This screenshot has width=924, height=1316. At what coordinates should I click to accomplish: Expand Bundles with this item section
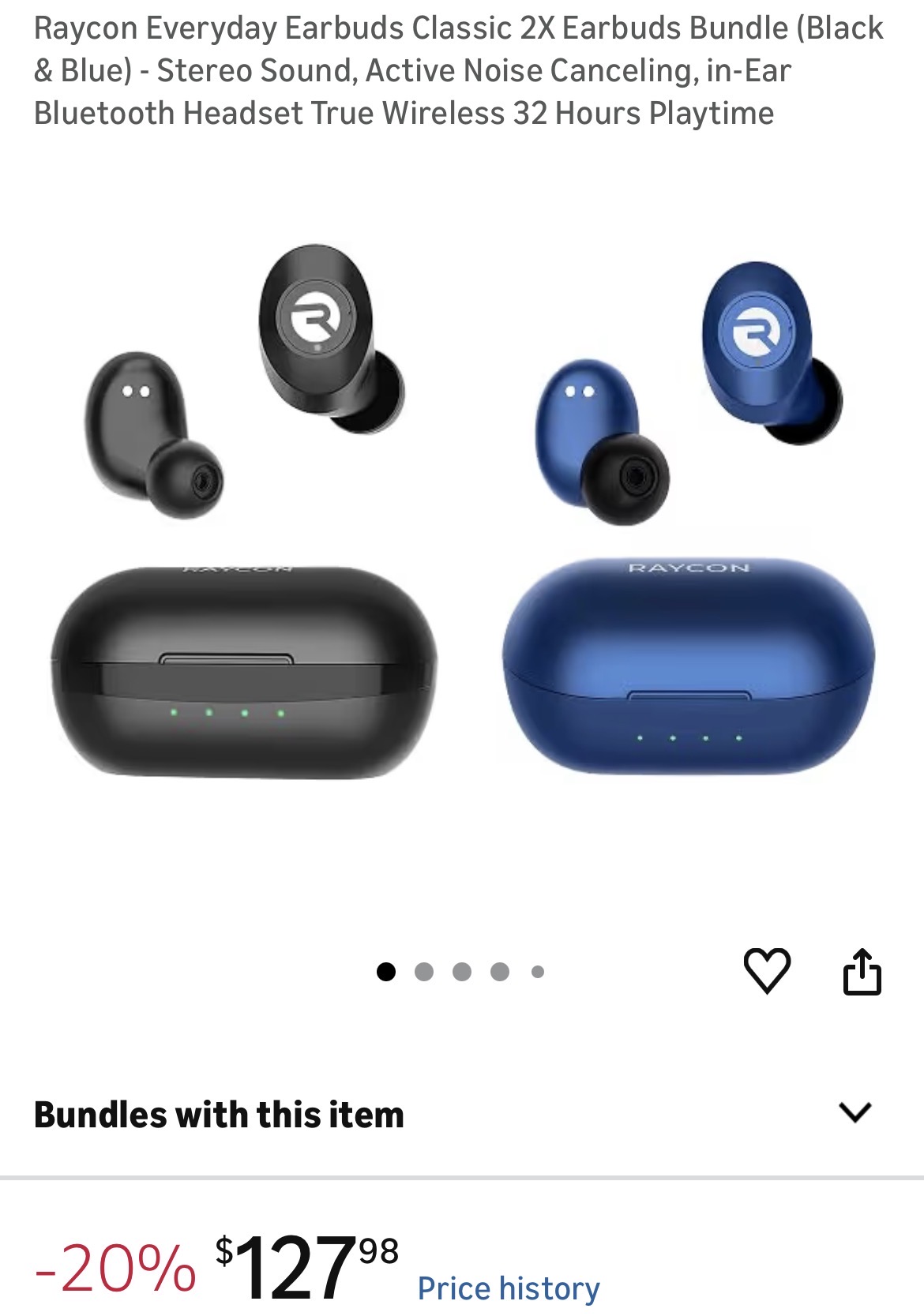(855, 1112)
